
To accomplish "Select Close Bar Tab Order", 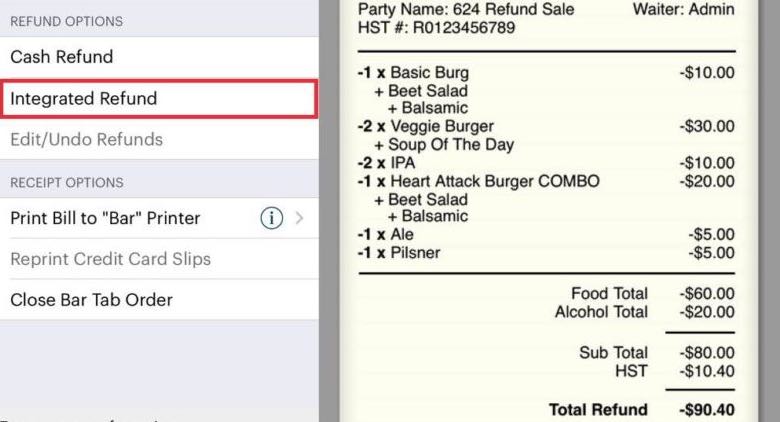I will 91,300.
